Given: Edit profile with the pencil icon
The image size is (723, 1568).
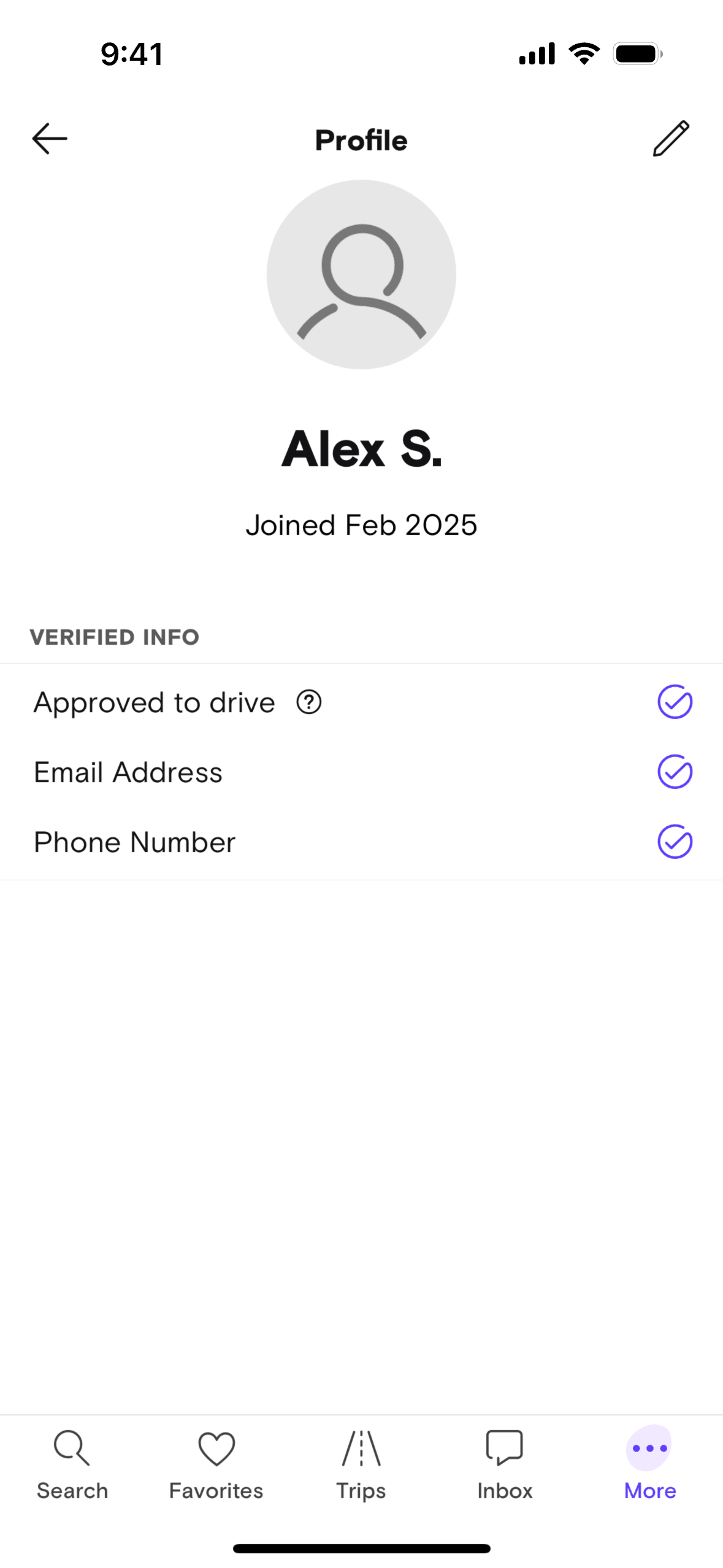Looking at the screenshot, I should [x=671, y=139].
